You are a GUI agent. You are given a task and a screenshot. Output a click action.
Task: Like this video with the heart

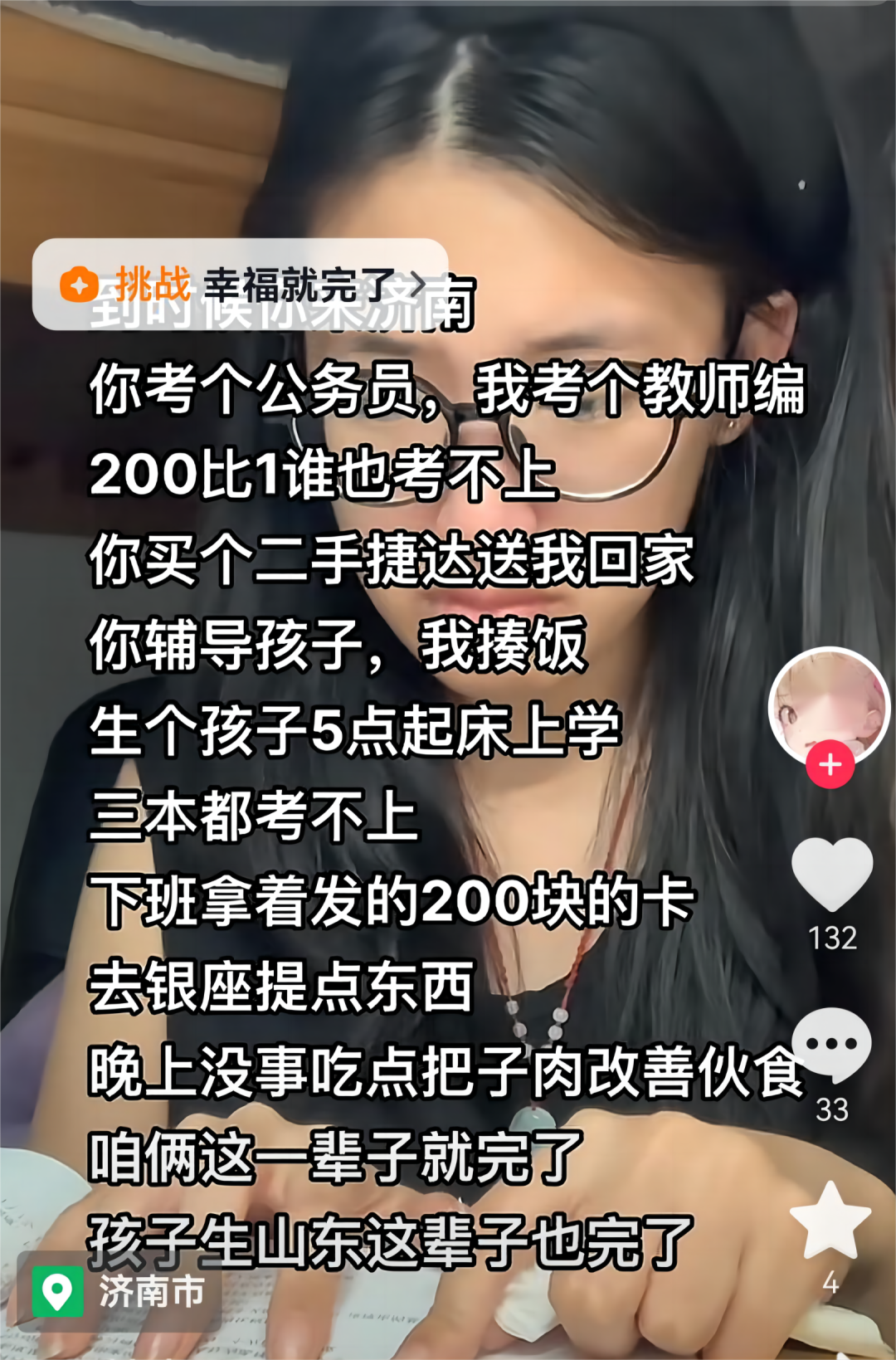(832, 875)
